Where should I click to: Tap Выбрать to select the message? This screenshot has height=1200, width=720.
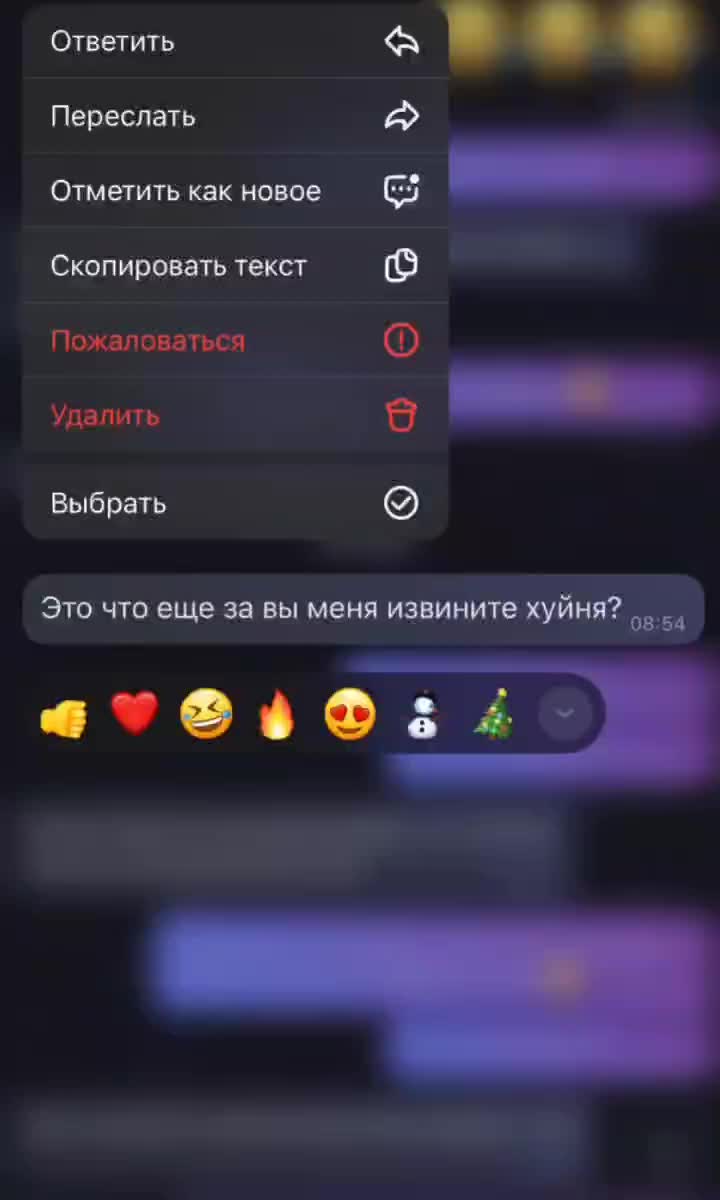pos(234,503)
